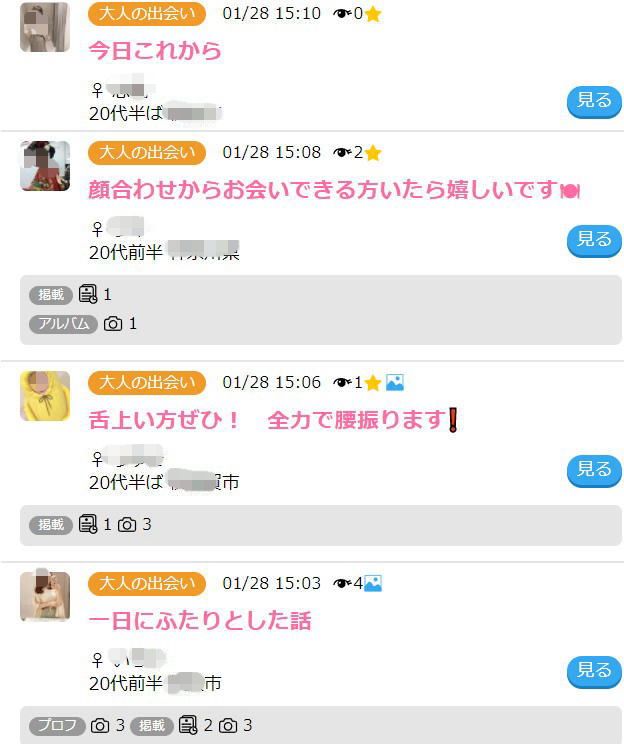Tap 見る on 顔合わせからお会い post
Viewport: 624px width, 744px height.
pyautogui.click(x=594, y=239)
